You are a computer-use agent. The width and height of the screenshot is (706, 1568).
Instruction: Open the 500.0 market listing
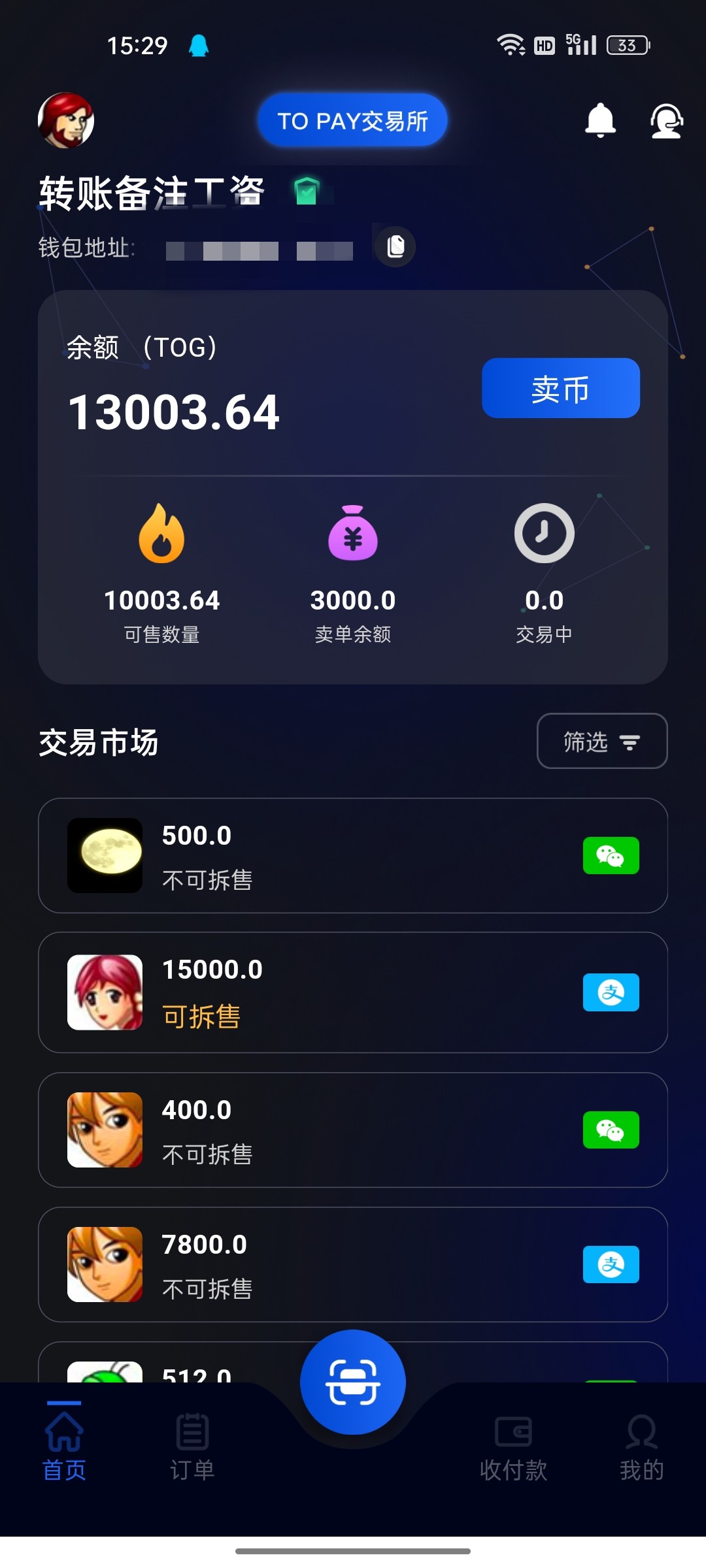pos(353,855)
